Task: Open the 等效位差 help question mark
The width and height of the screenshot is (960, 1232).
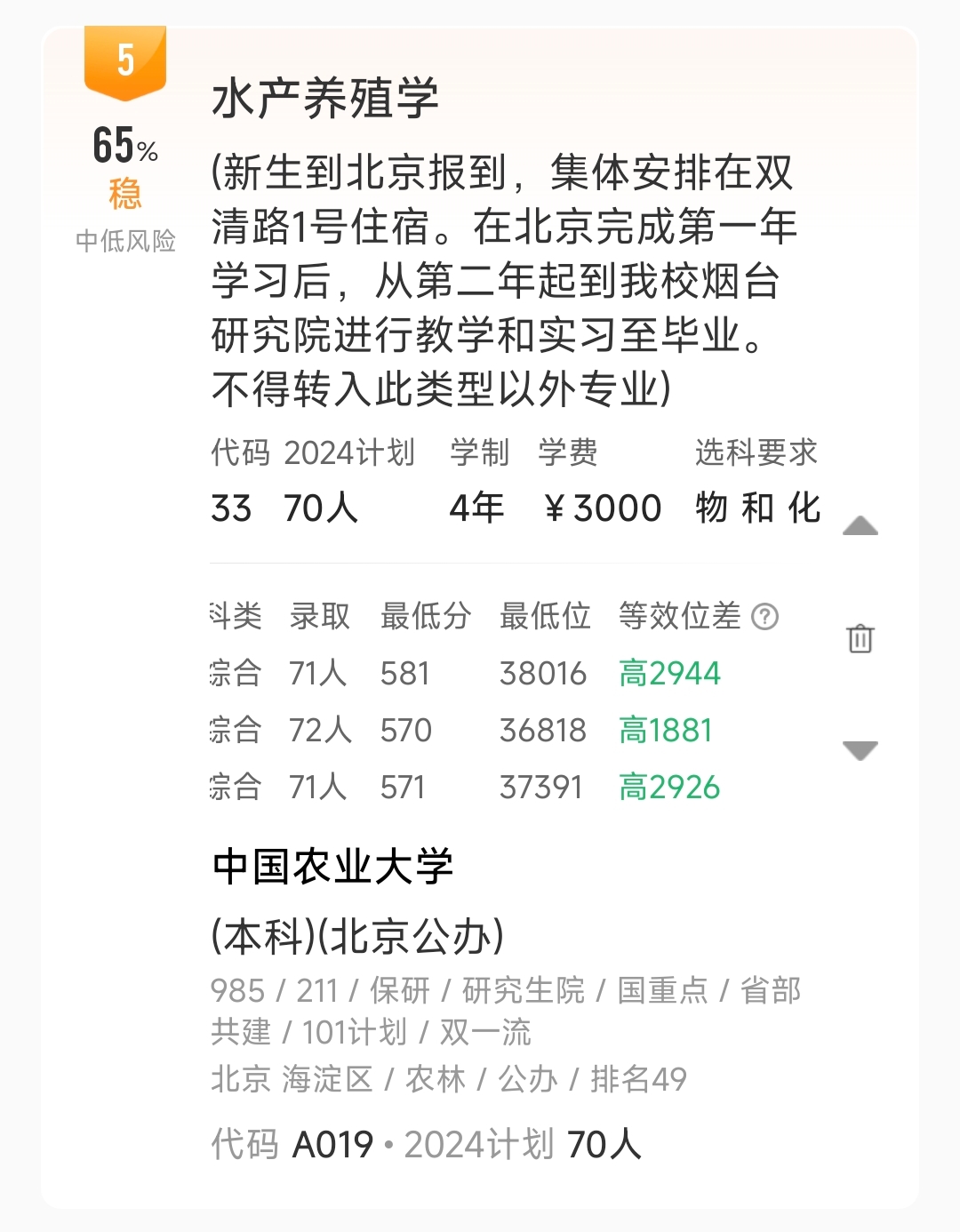Action: [764, 616]
